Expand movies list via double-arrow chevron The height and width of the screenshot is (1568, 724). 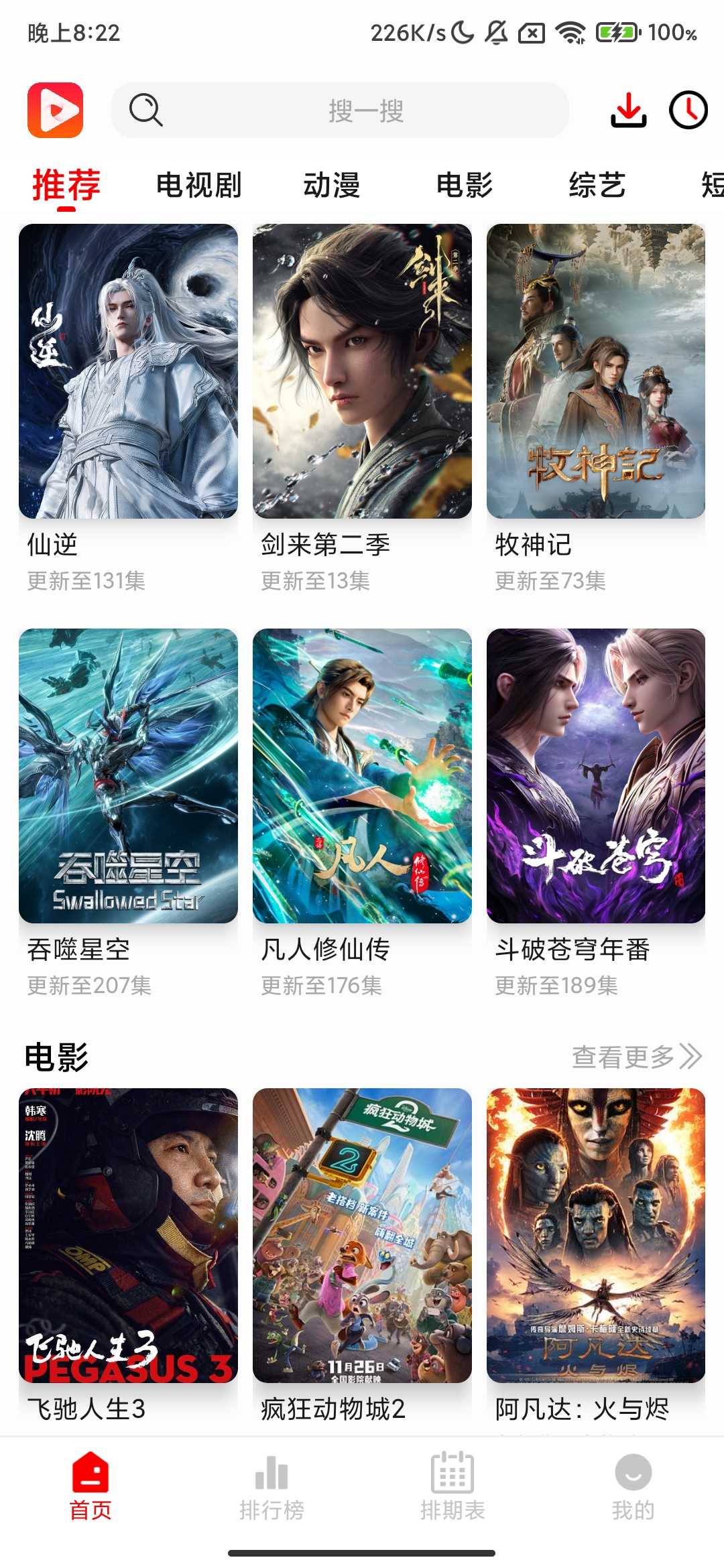690,1051
